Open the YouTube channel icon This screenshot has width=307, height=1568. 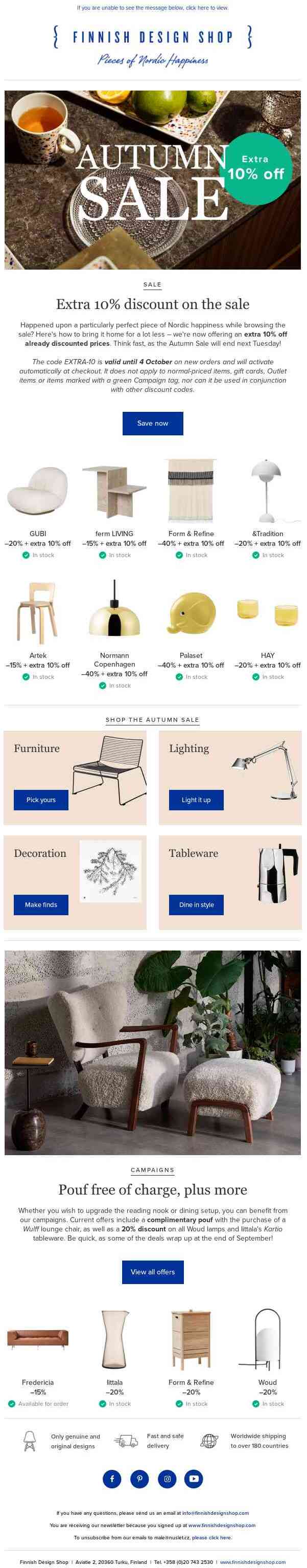point(194,1478)
